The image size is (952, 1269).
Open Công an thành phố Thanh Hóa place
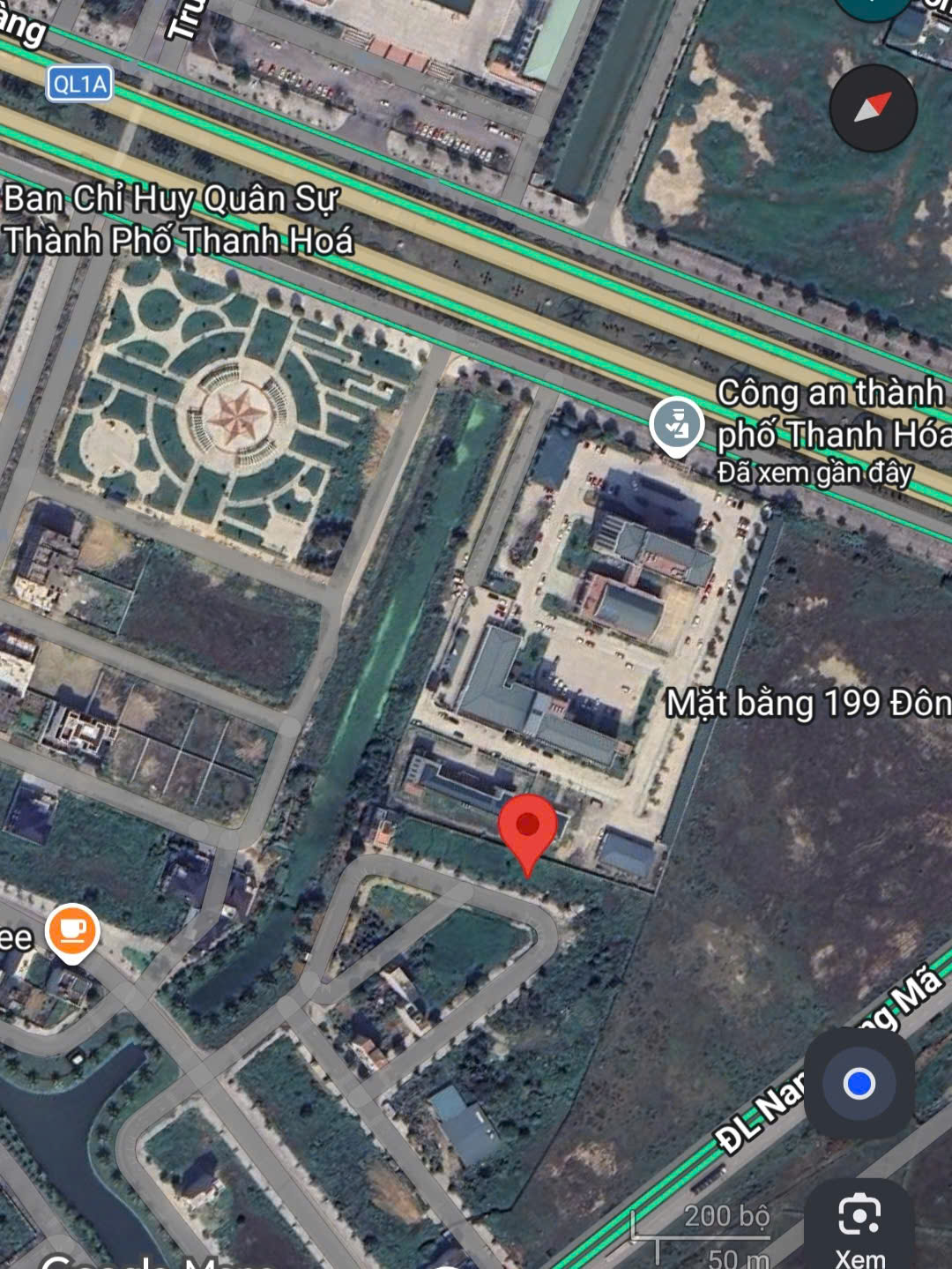(x=676, y=426)
